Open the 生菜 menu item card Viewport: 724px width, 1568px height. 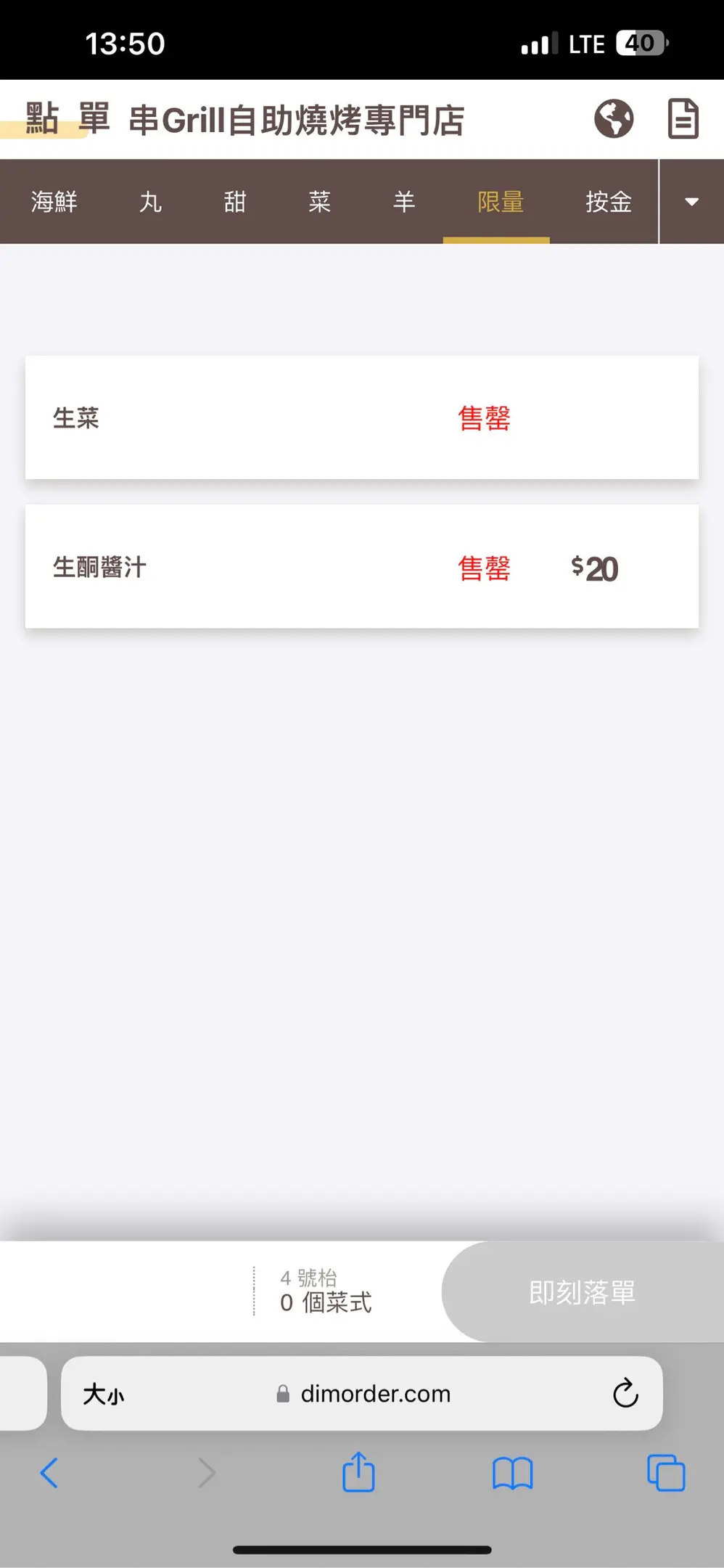(361, 417)
